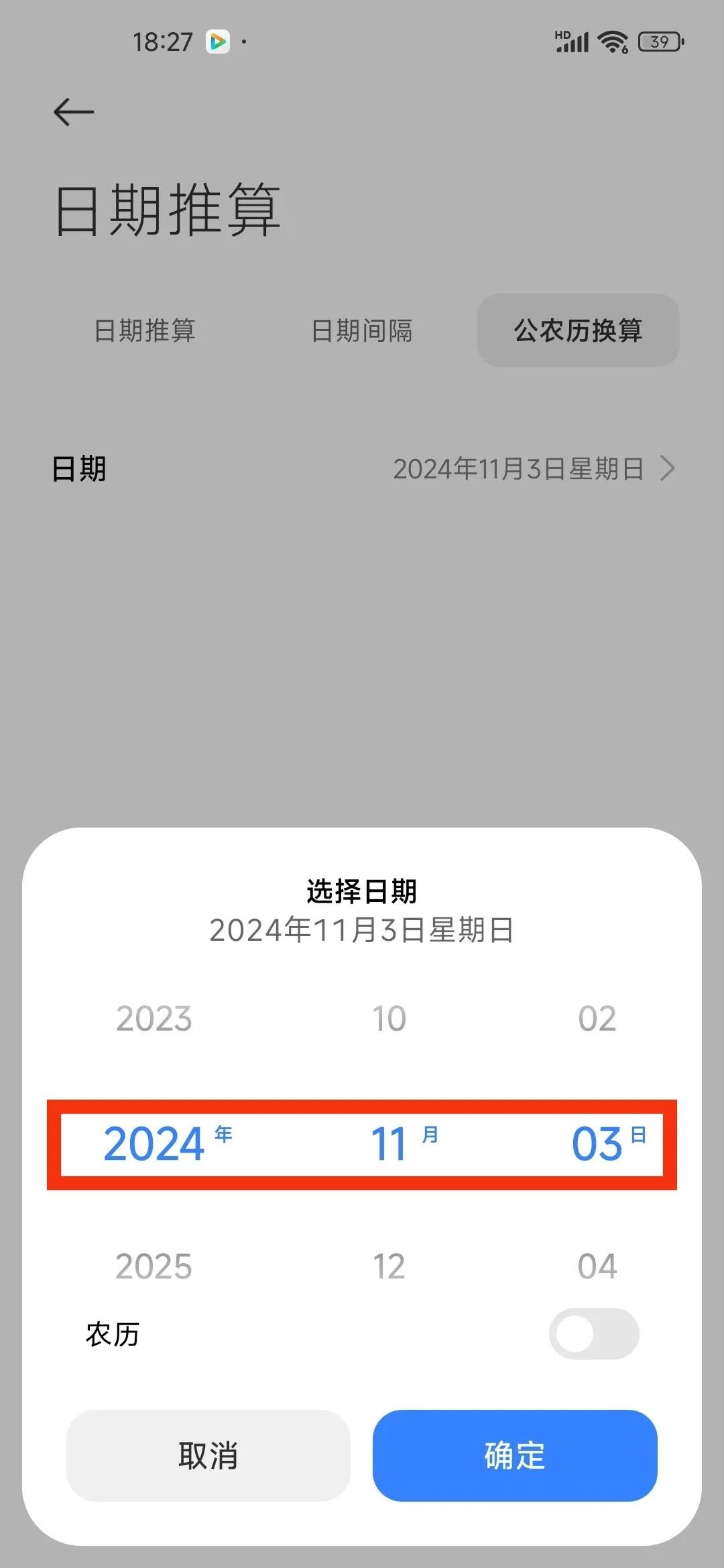Pick month 10 in the picker

tap(389, 1019)
